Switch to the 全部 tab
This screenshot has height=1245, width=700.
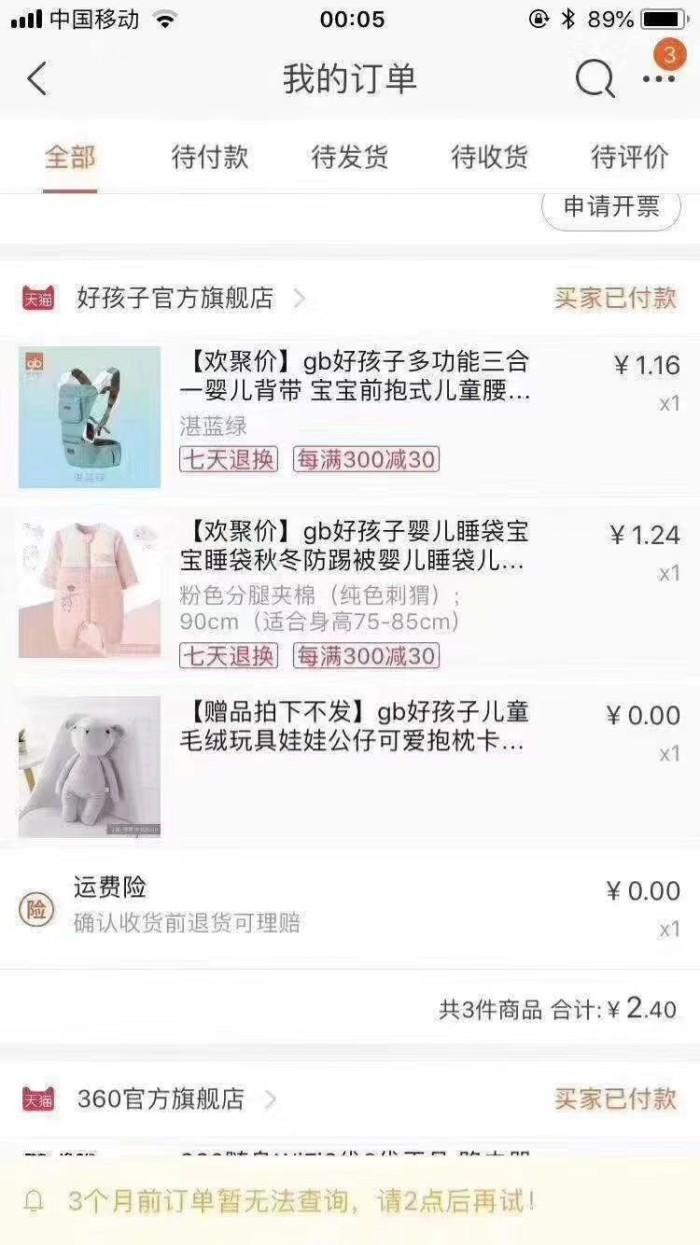tap(70, 157)
